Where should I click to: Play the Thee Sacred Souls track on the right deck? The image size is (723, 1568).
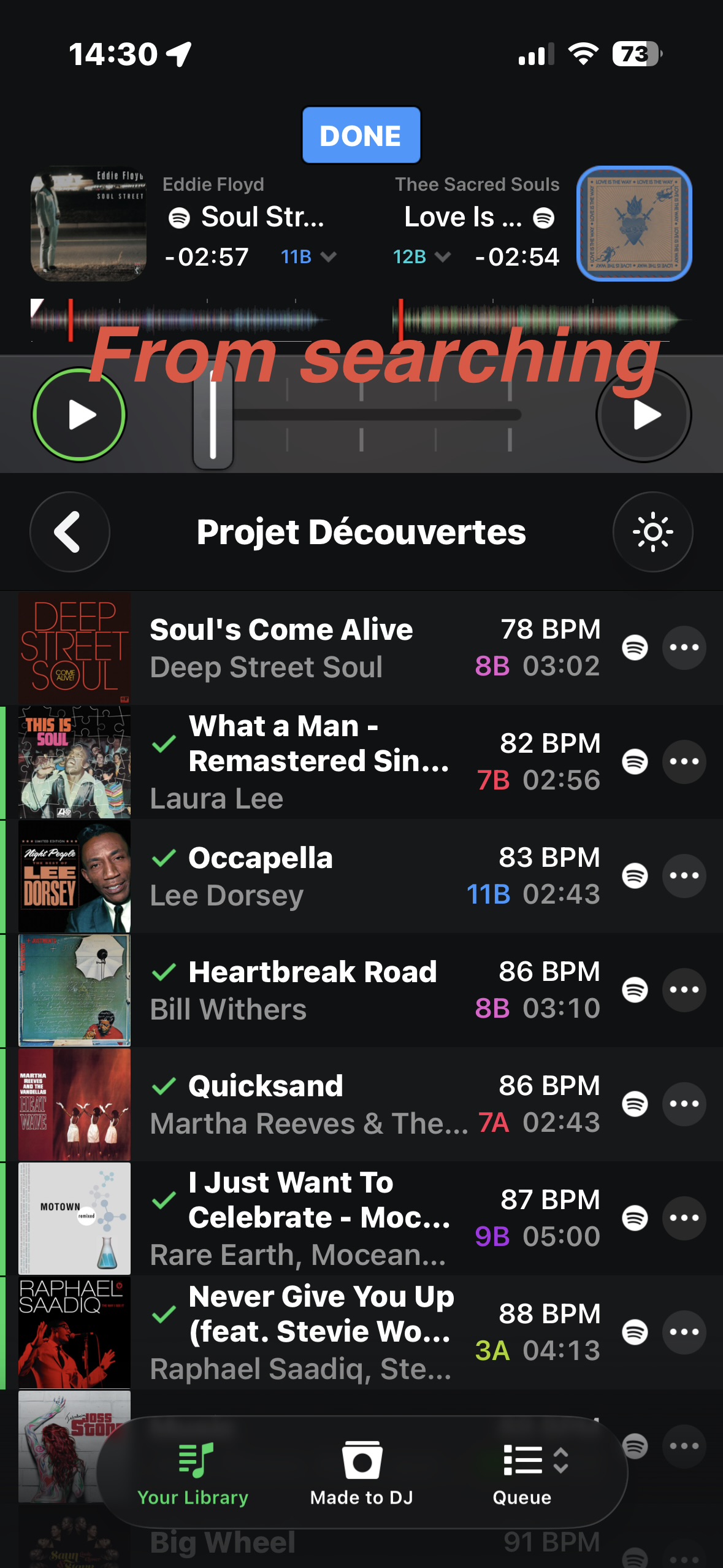pos(643,415)
